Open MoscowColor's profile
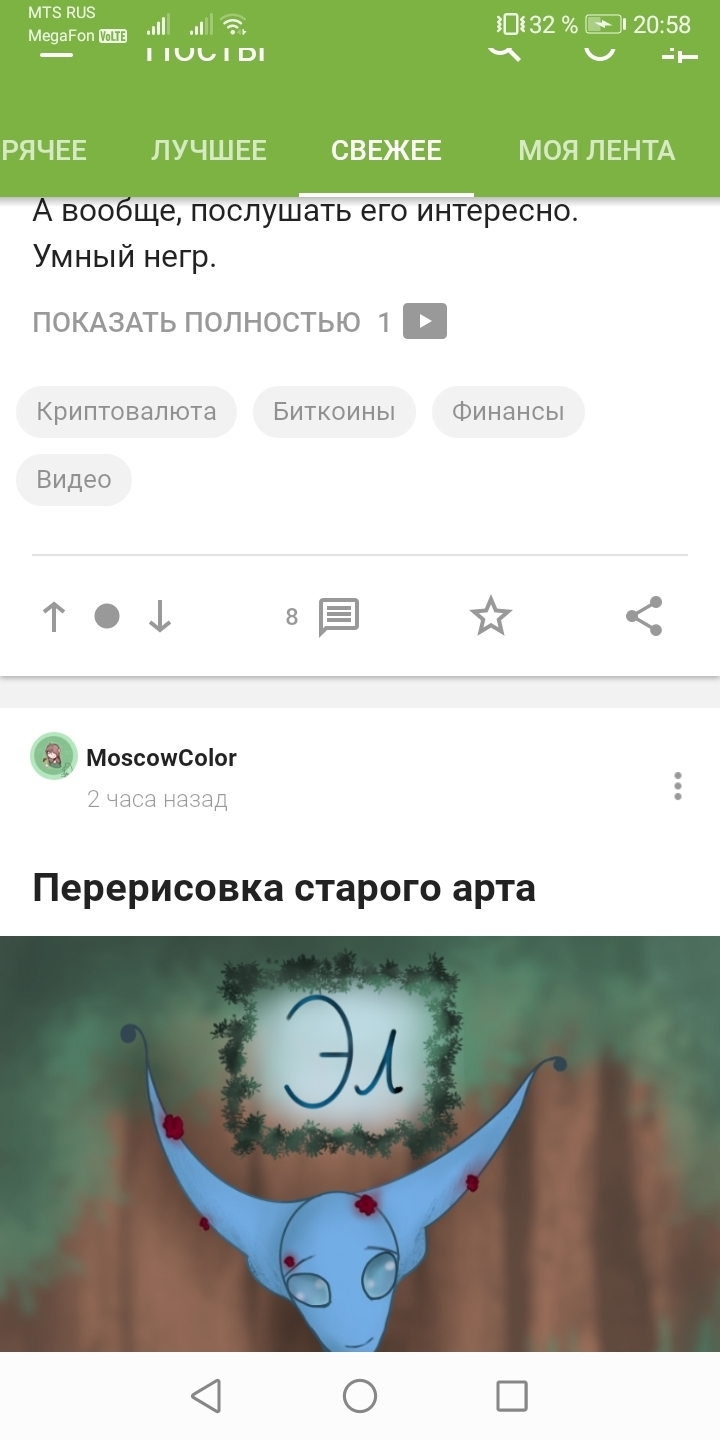The height and width of the screenshot is (1440, 720). (x=161, y=758)
